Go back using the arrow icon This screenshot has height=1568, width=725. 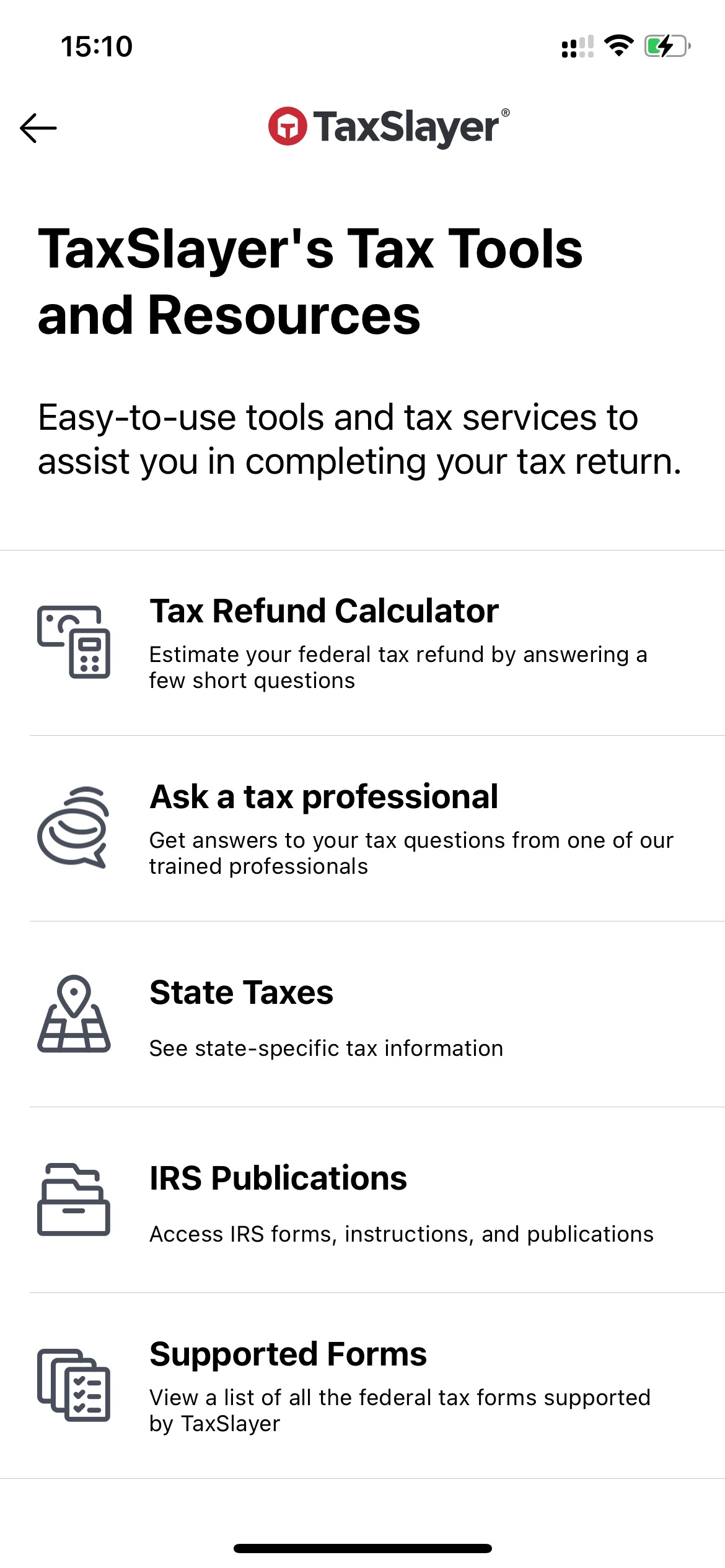[38, 128]
